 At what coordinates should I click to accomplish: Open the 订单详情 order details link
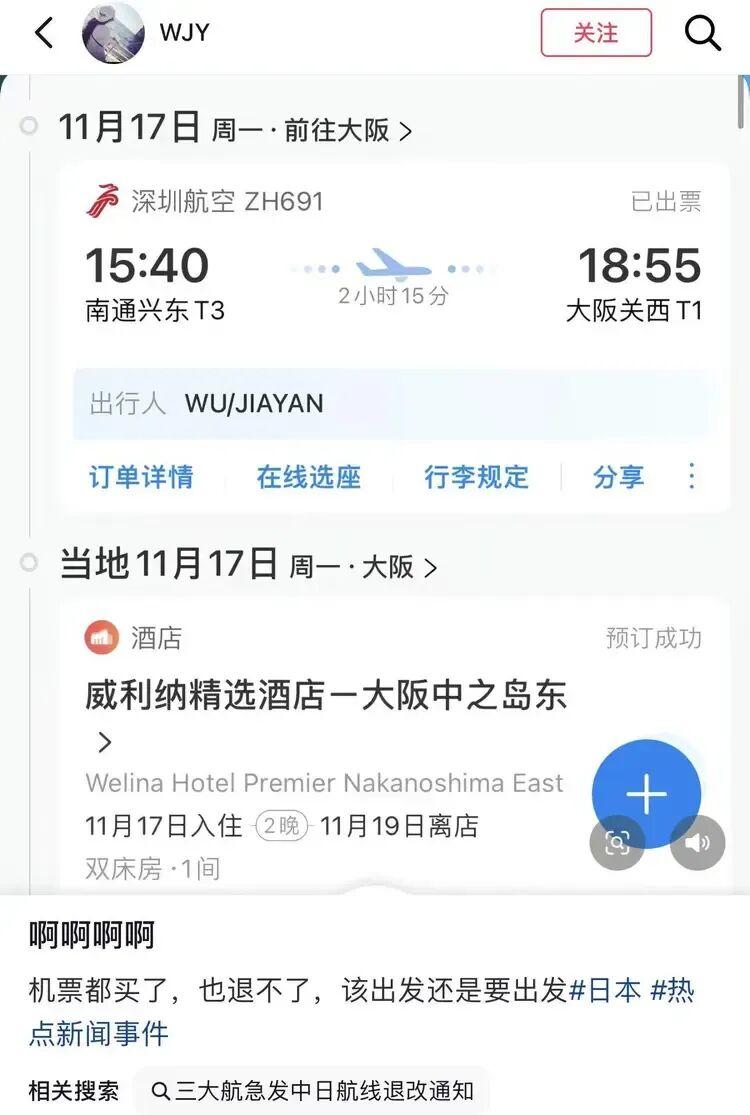click(x=140, y=477)
